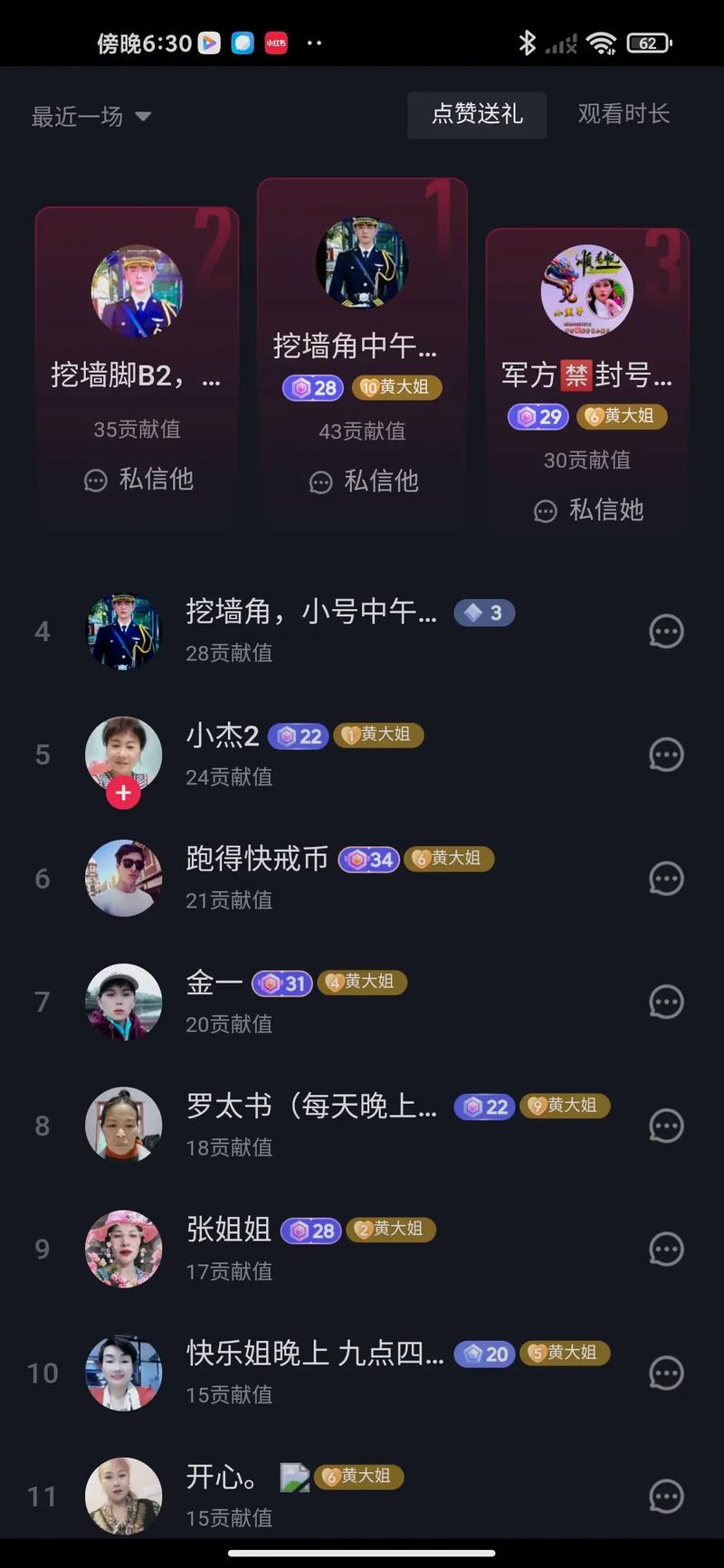This screenshot has height=1568, width=724.
Task: Open message icon for 跑得快戒币 row
Action: click(667, 878)
